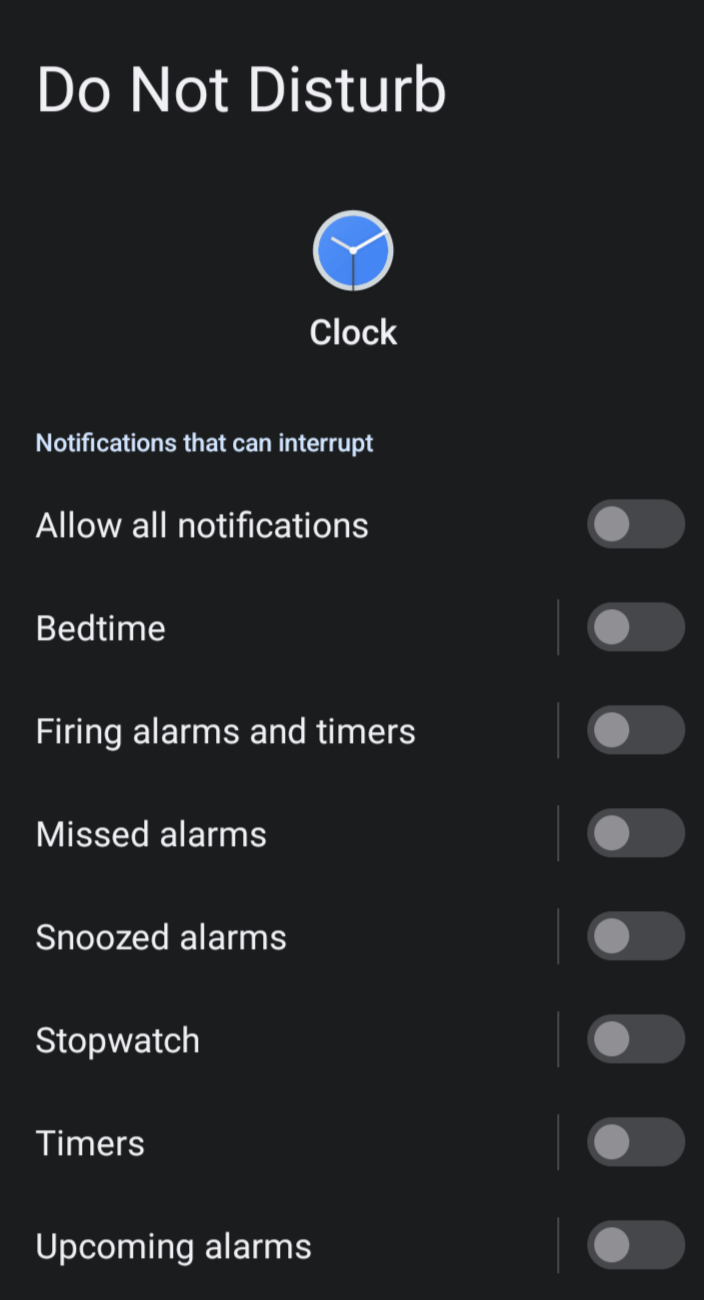Turn on the Bedtime toggle
Screen dimensions: 704x1300
pos(635,628)
